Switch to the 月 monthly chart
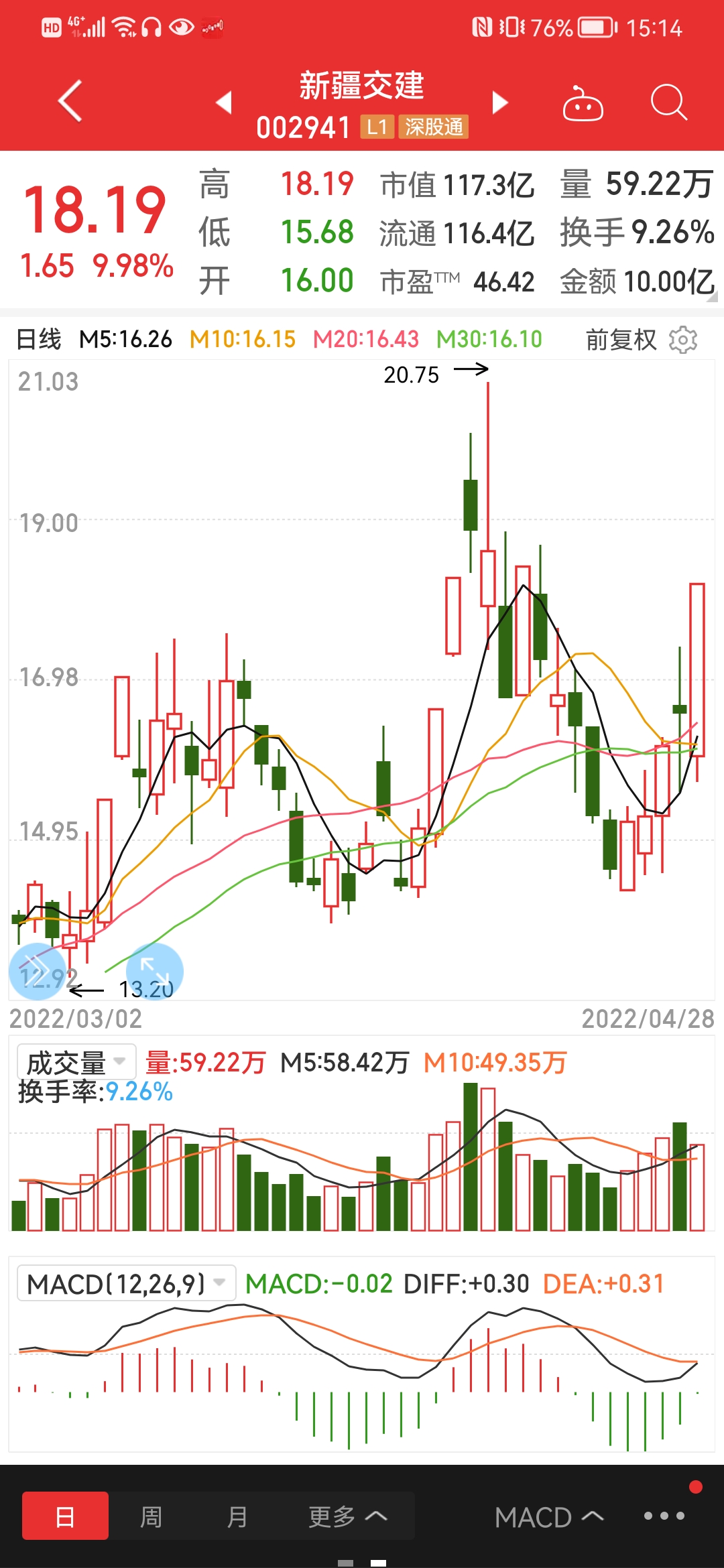The height and width of the screenshot is (1568, 724). coord(237,1516)
